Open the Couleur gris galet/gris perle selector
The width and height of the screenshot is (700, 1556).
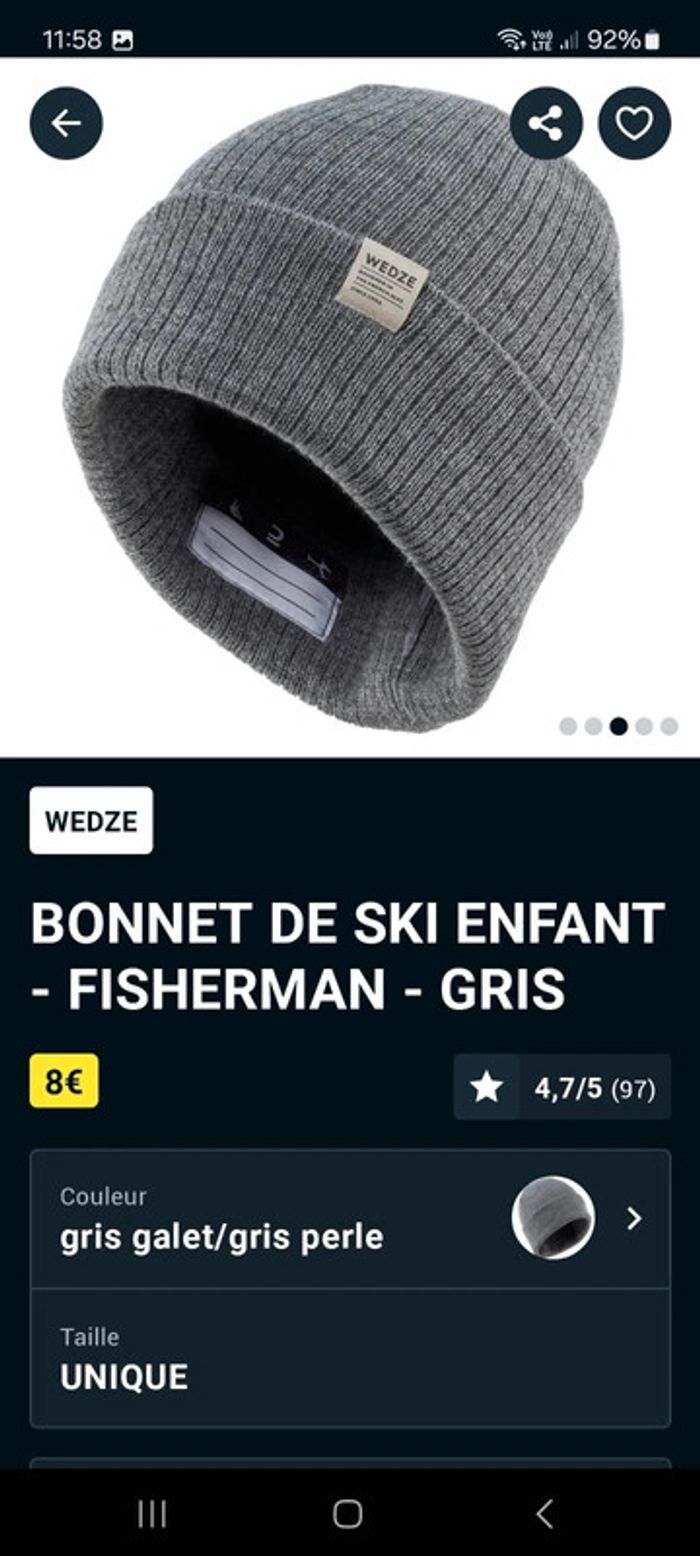(x=350, y=1219)
